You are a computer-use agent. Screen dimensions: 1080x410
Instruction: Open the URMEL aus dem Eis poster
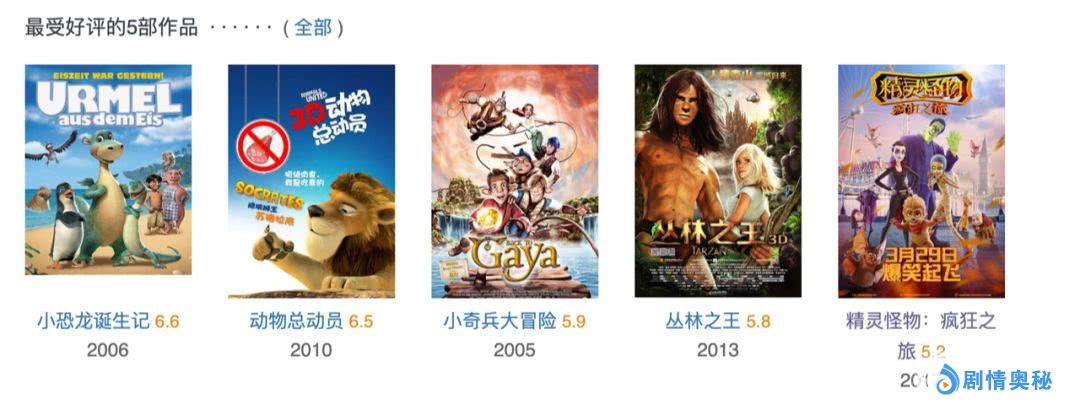pyautogui.click(x=108, y=170)
